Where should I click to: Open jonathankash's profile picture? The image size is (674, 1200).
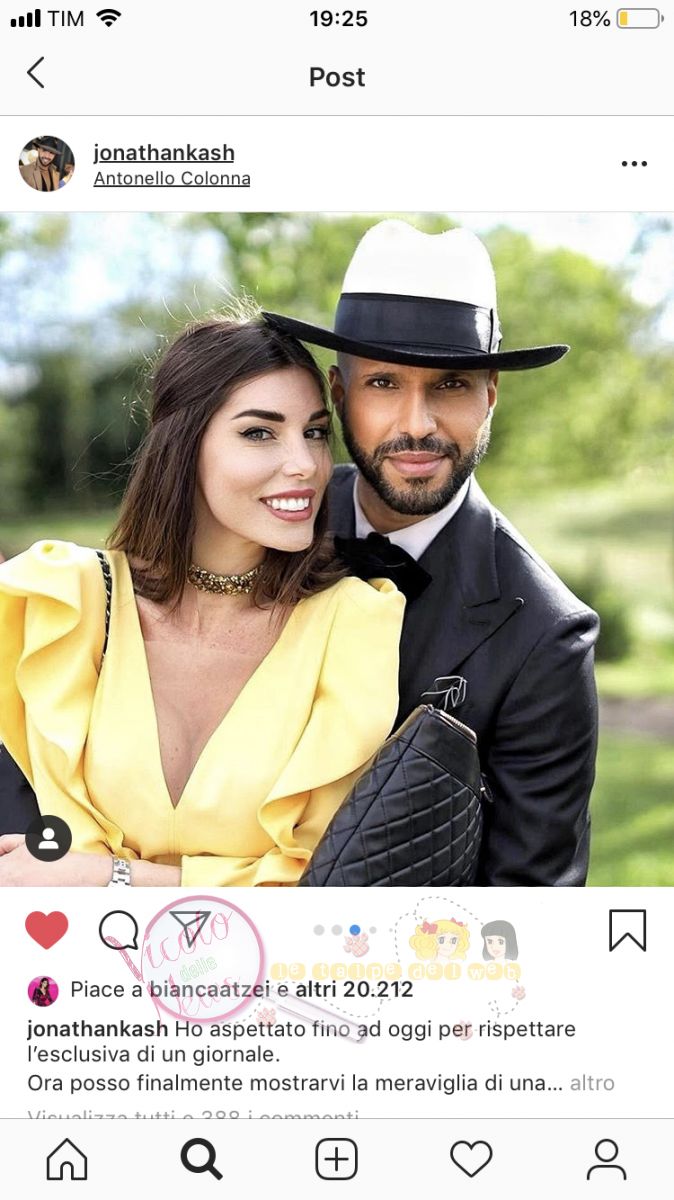[46, 164]
